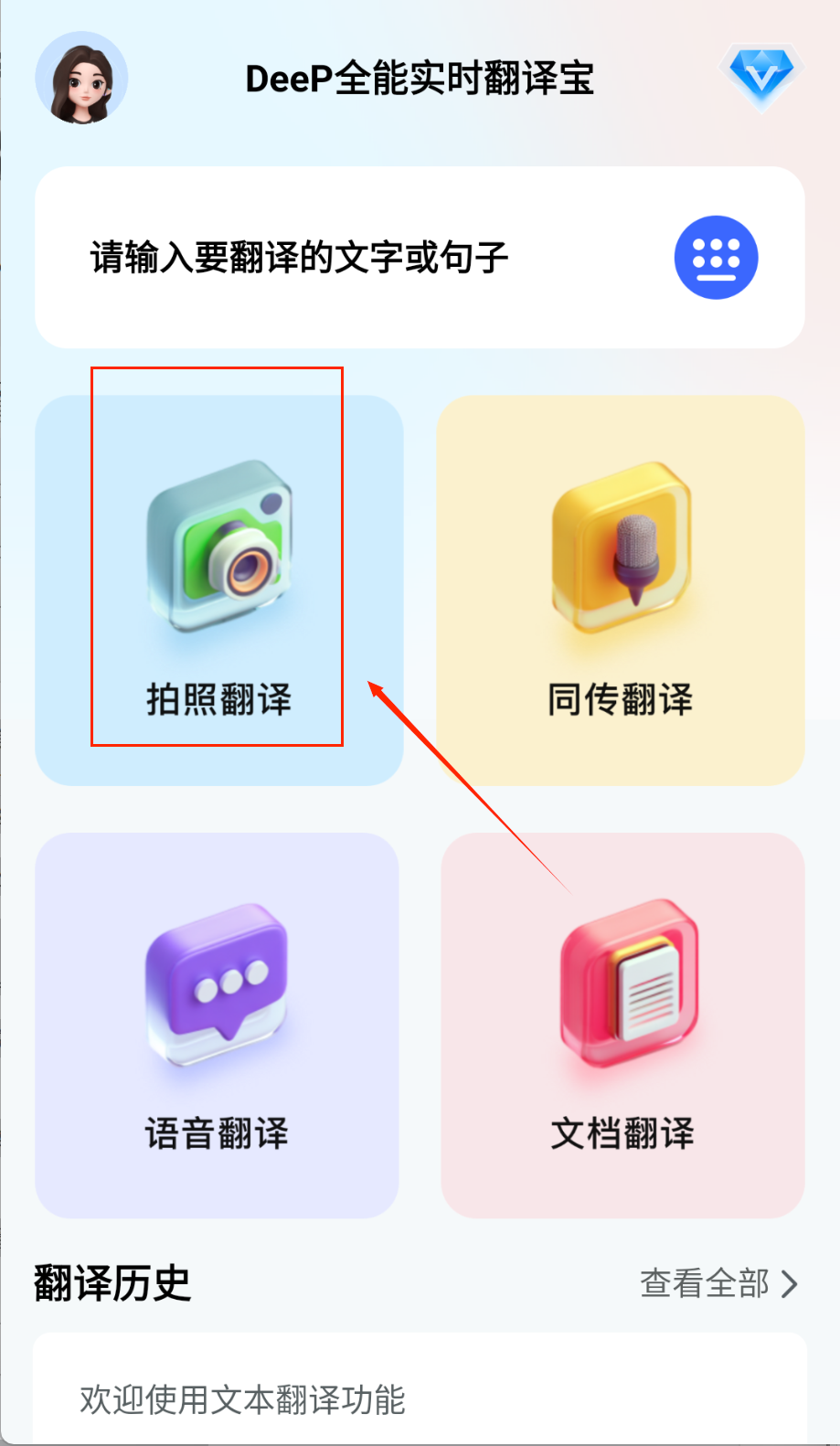
Task: Tap the text input field to translate
Action: [x=347, y=258]
